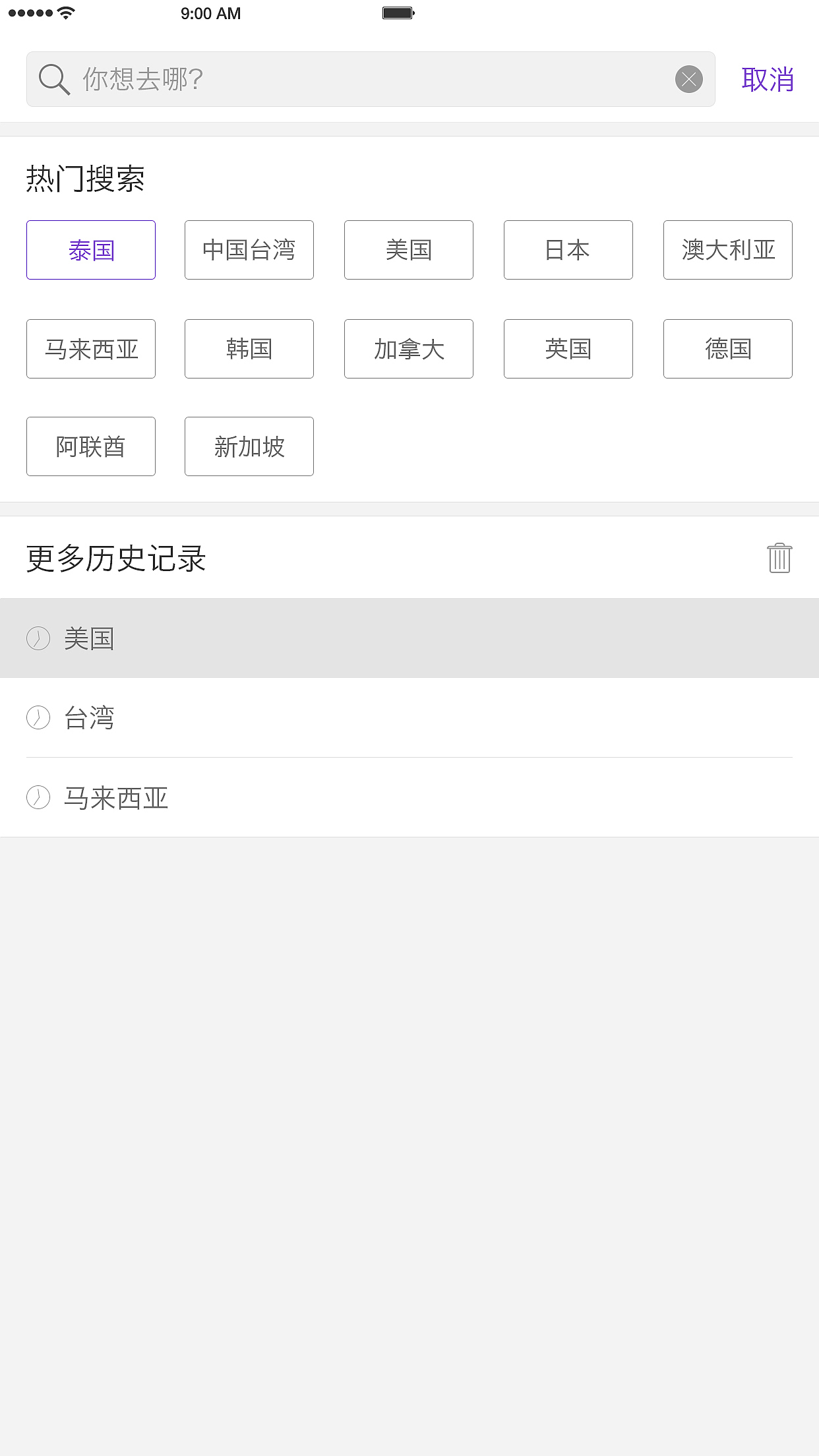Select the 日本 hot search tag

coord(568,249)
